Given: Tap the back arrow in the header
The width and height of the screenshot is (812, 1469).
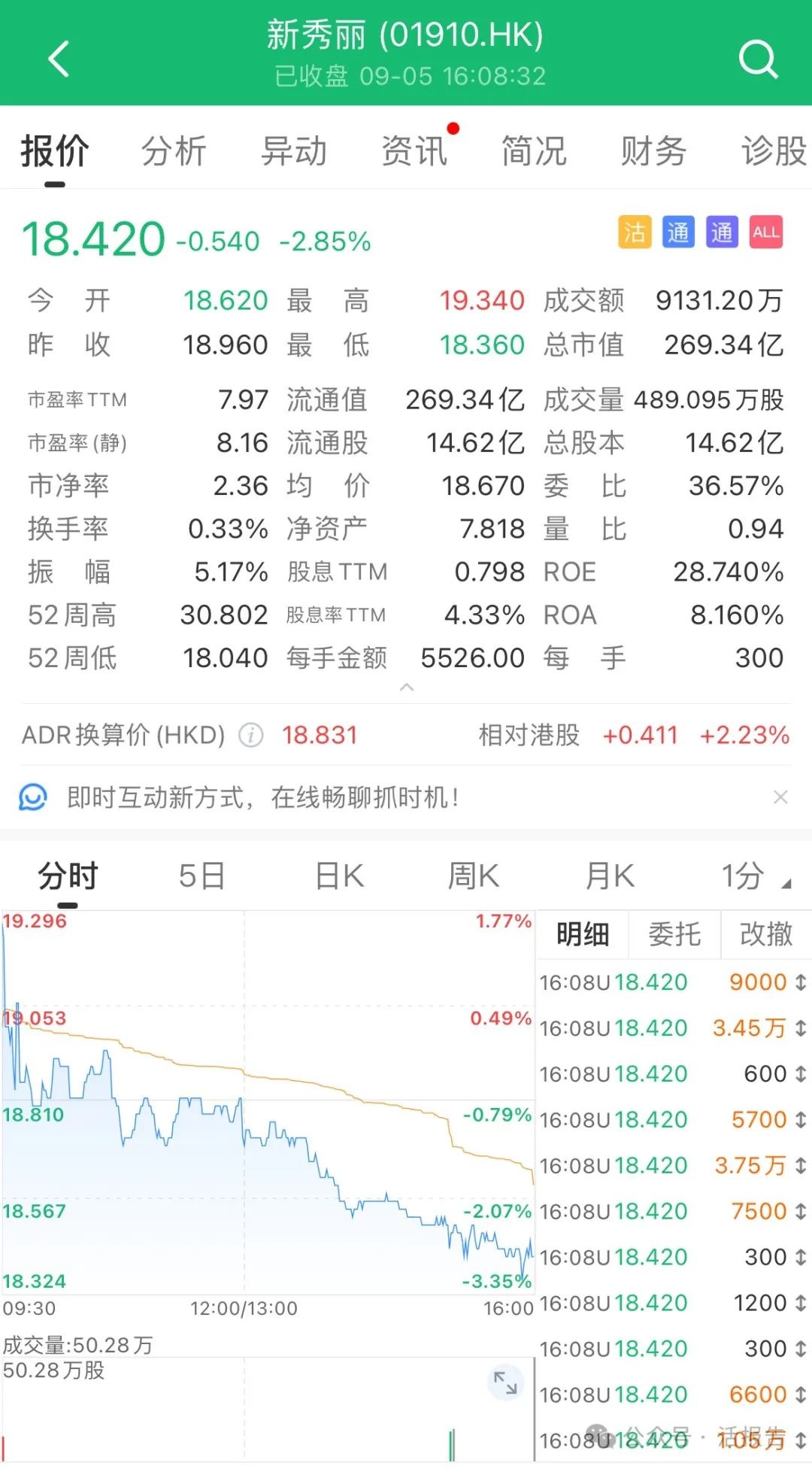Looking at the screenshot, I should pos(59,59).
